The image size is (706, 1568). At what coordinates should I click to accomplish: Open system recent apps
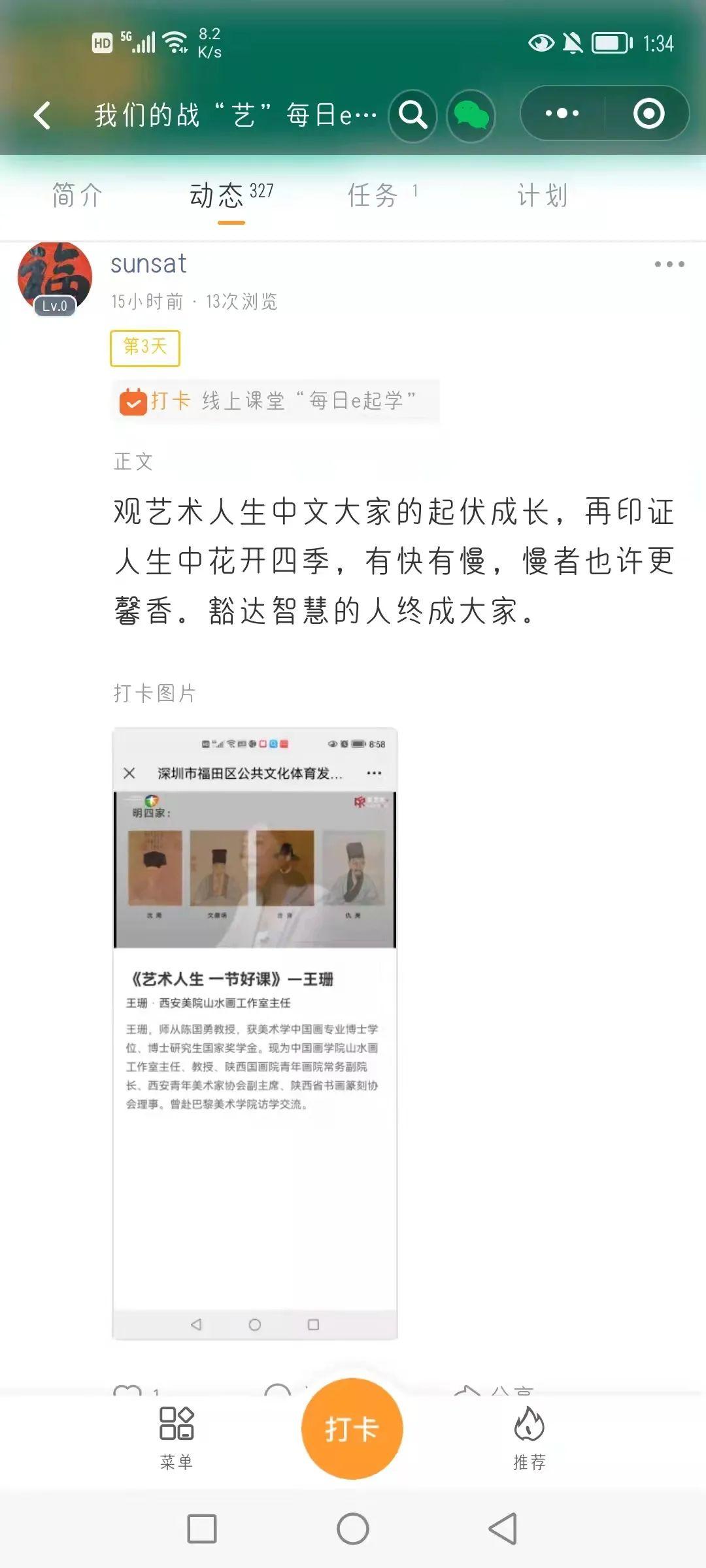click(x=202, y=1529)
